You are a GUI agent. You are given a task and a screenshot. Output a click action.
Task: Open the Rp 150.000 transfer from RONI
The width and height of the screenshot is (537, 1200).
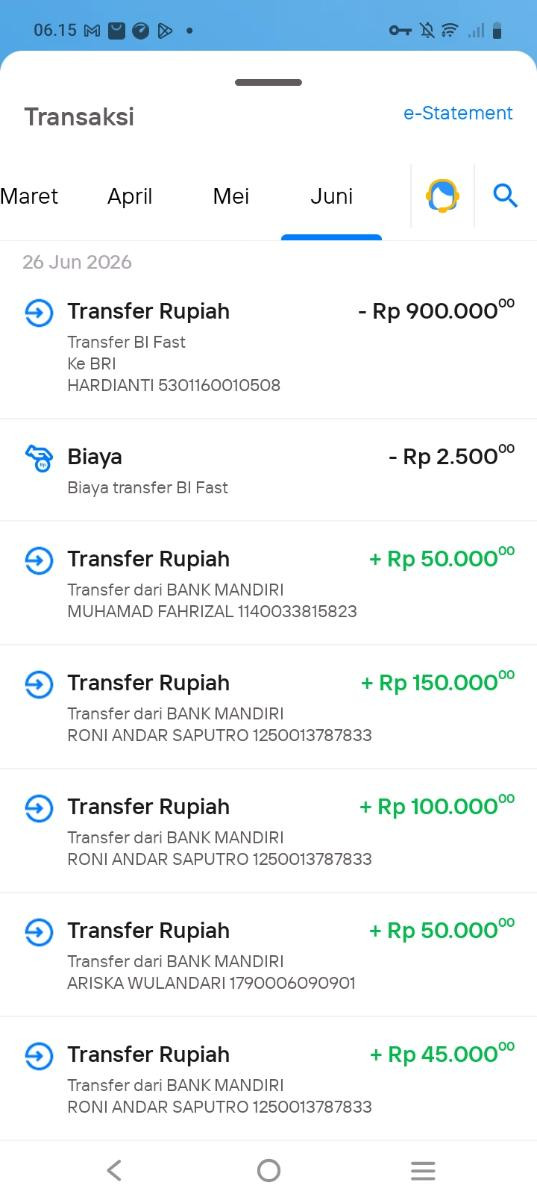(268, 707)
